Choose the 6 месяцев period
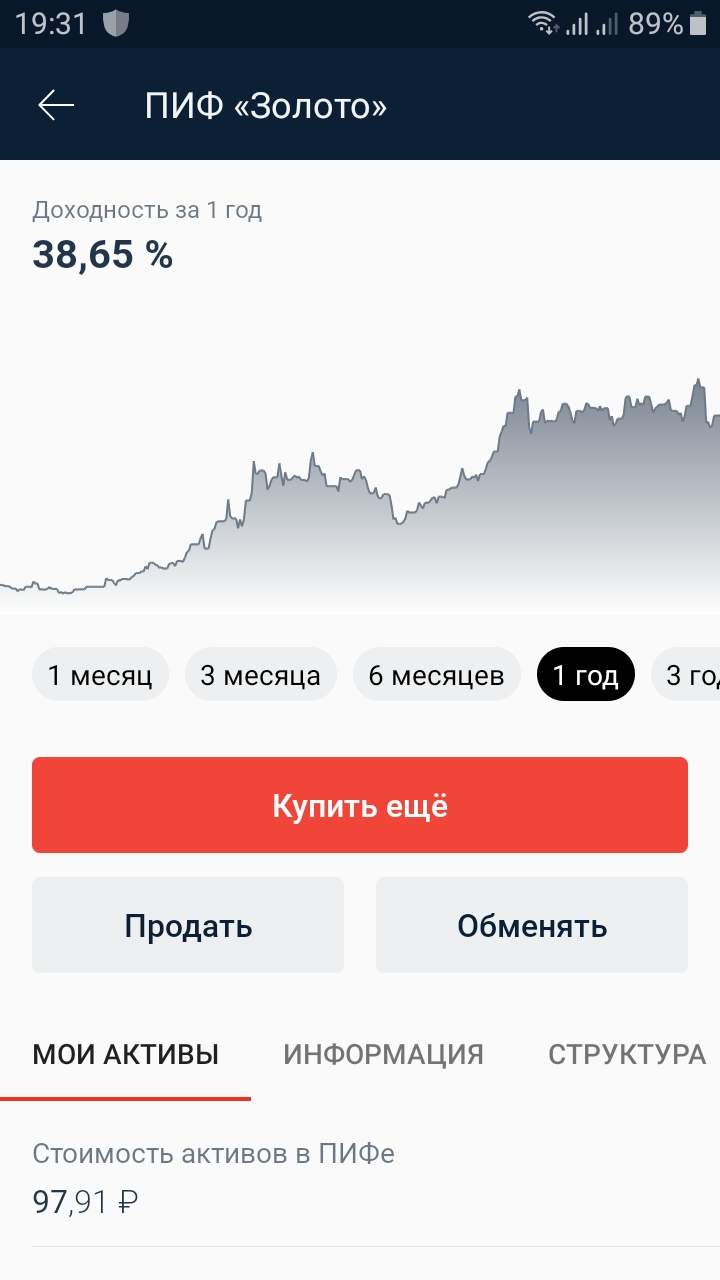Viewport: 720px width, 1280px height. (x=437, y=675)
